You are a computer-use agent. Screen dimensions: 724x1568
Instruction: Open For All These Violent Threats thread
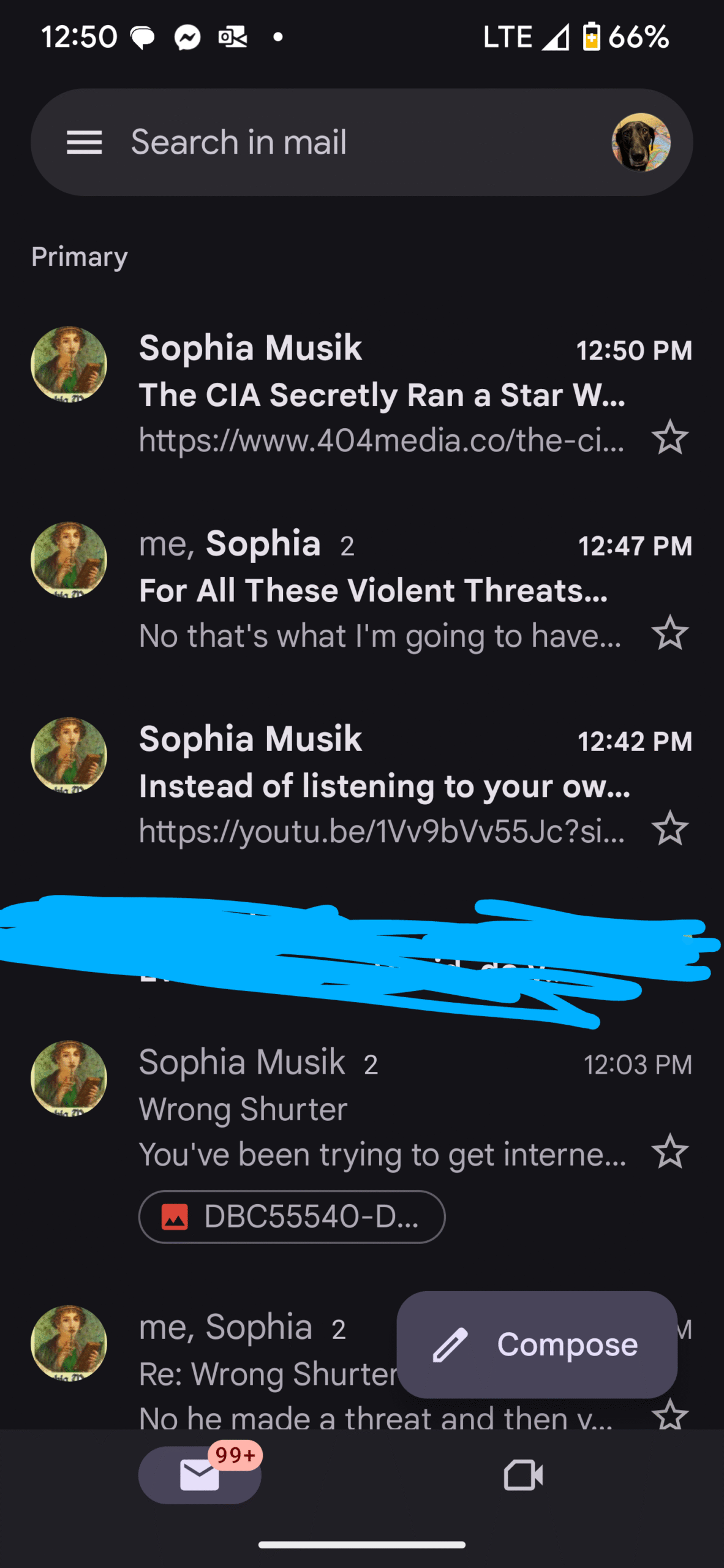[361, 589]
